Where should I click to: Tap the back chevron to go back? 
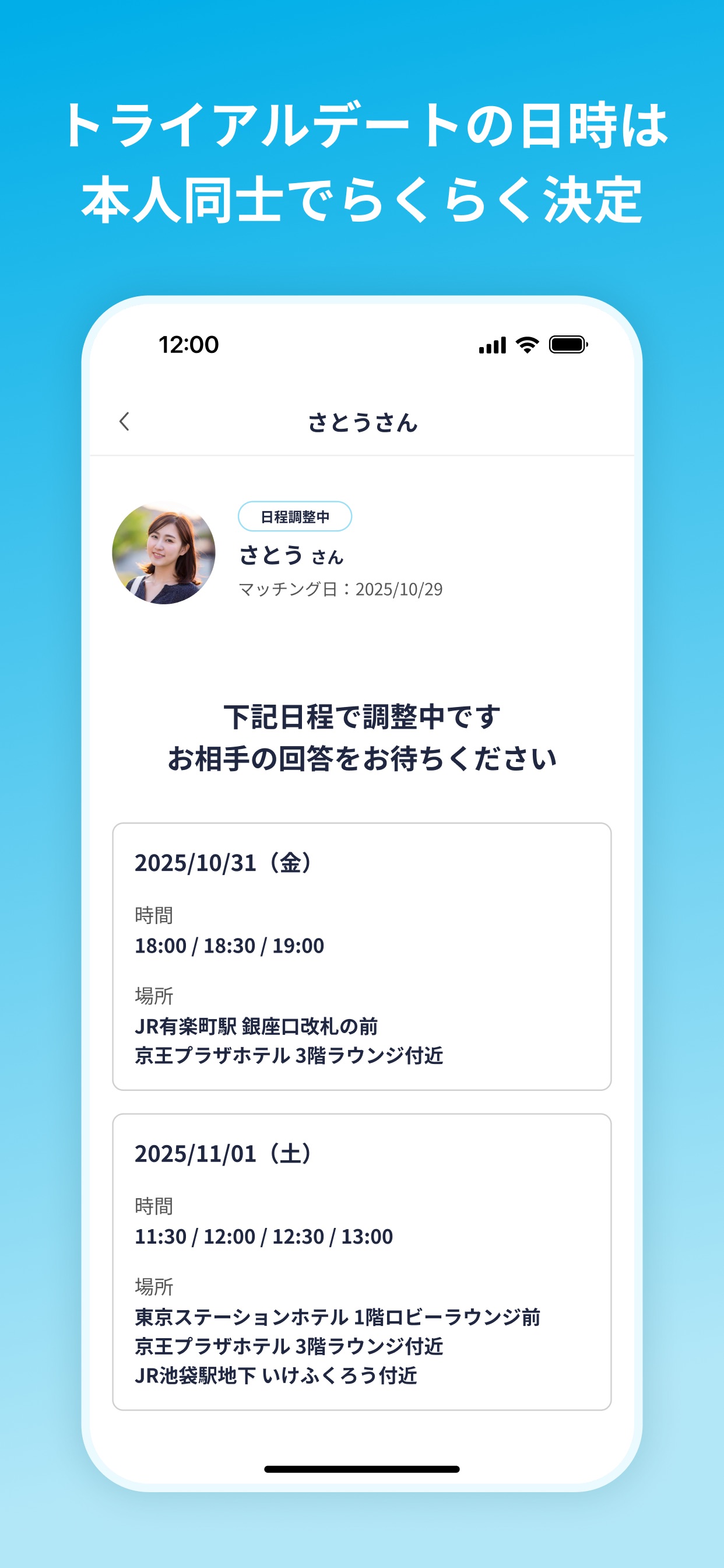125,422
